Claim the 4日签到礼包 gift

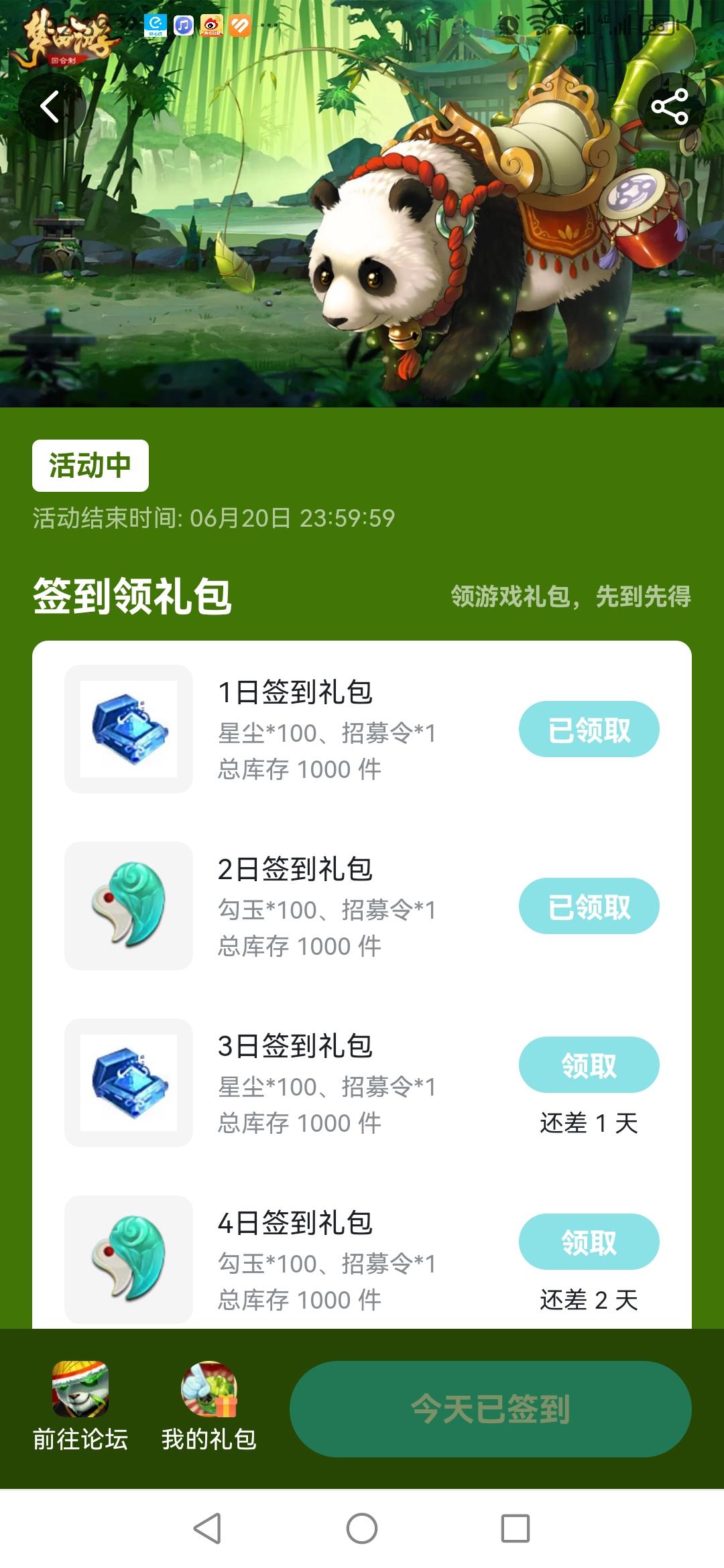coord(589,1242)
